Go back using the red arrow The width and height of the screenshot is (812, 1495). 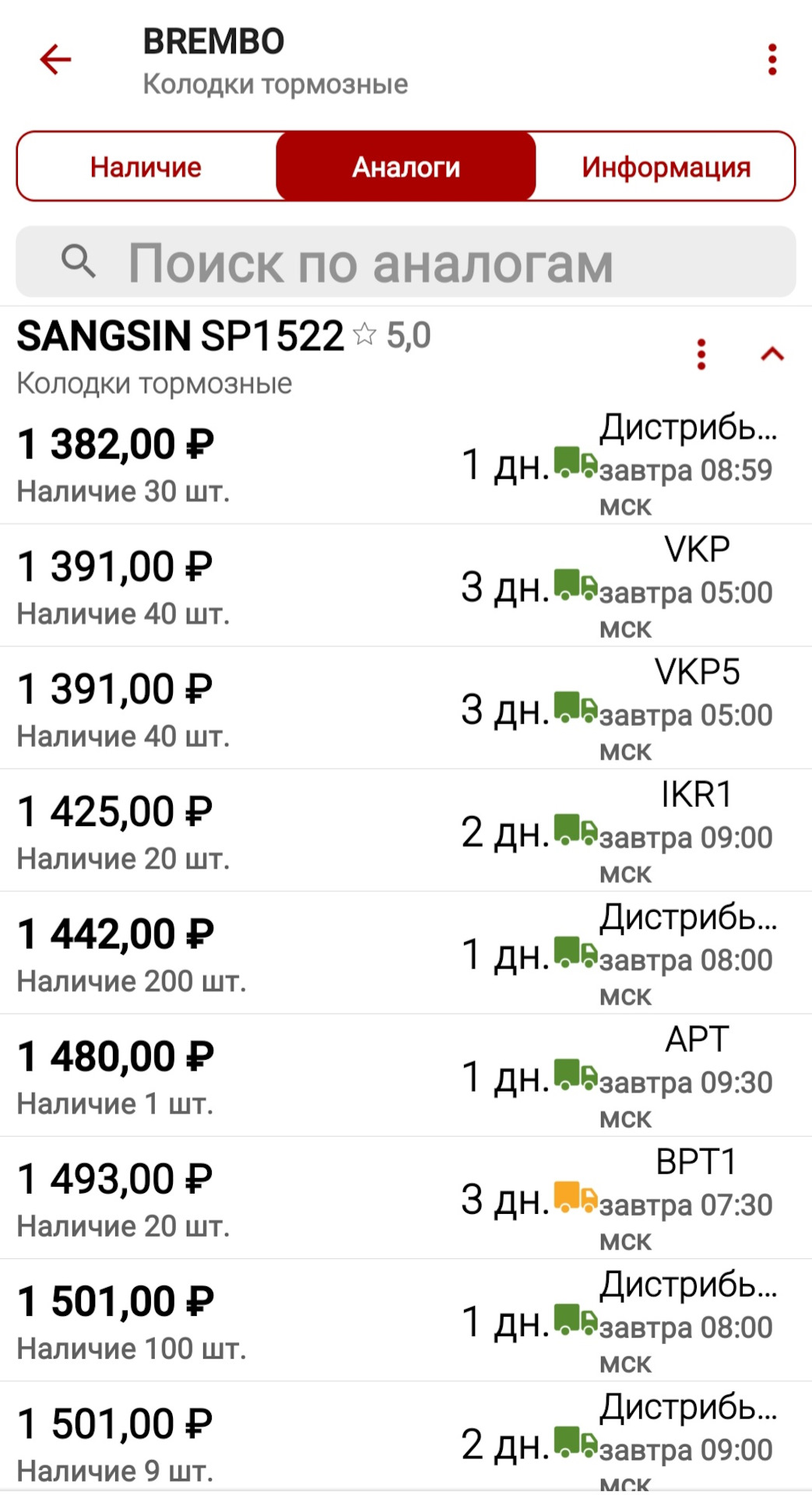[55, 60]
